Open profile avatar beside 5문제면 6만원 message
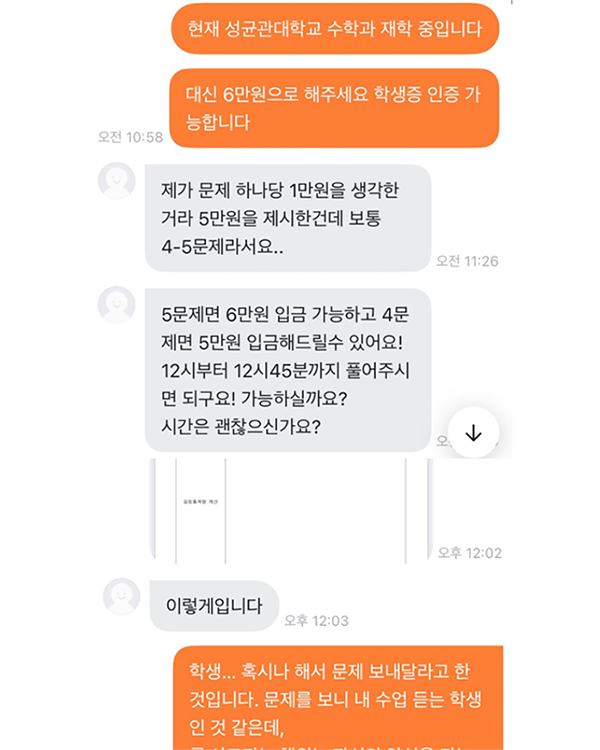600x750 pixels. point(117,304)
